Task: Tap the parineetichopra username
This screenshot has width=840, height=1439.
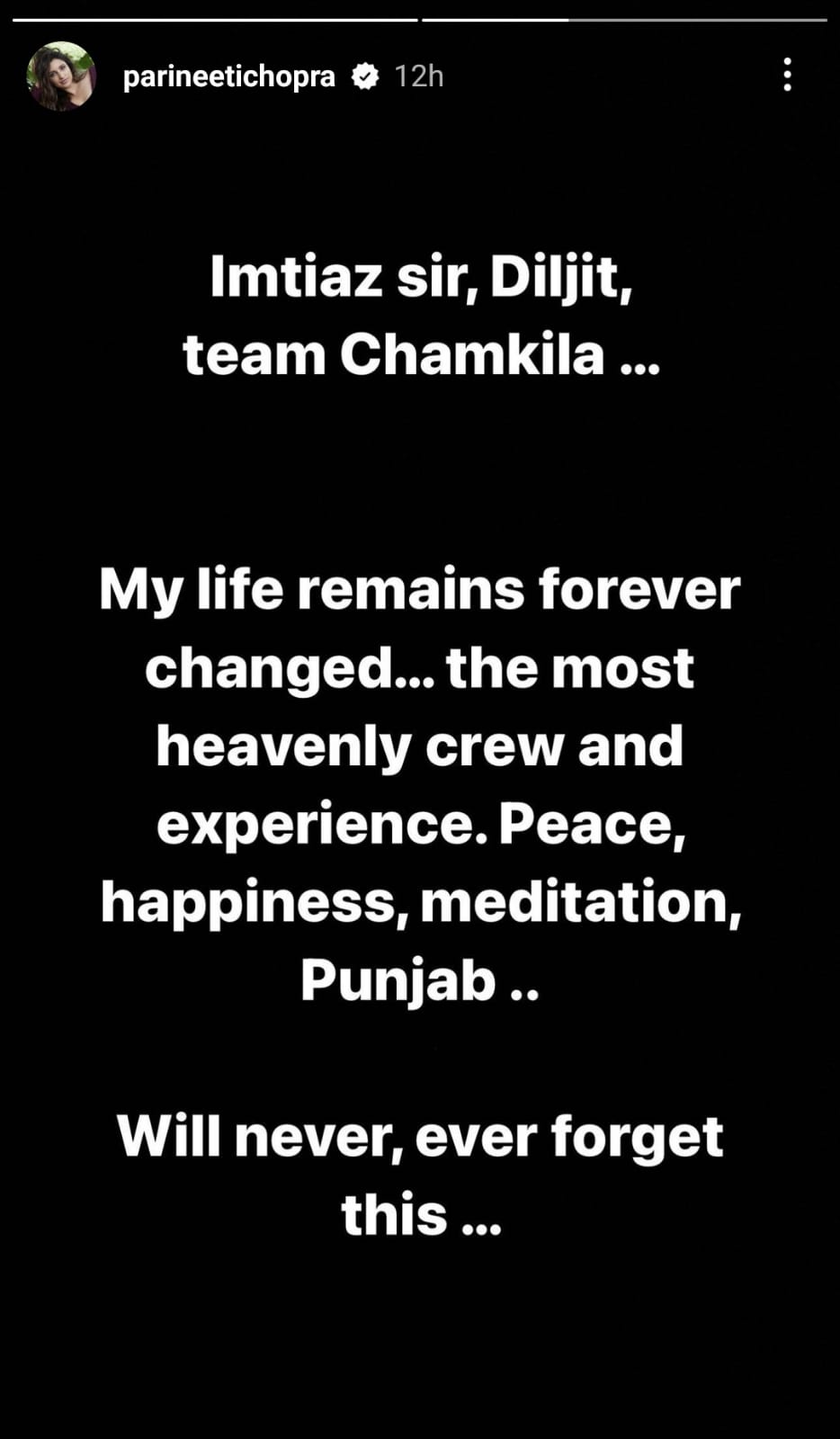Action: 228,76
